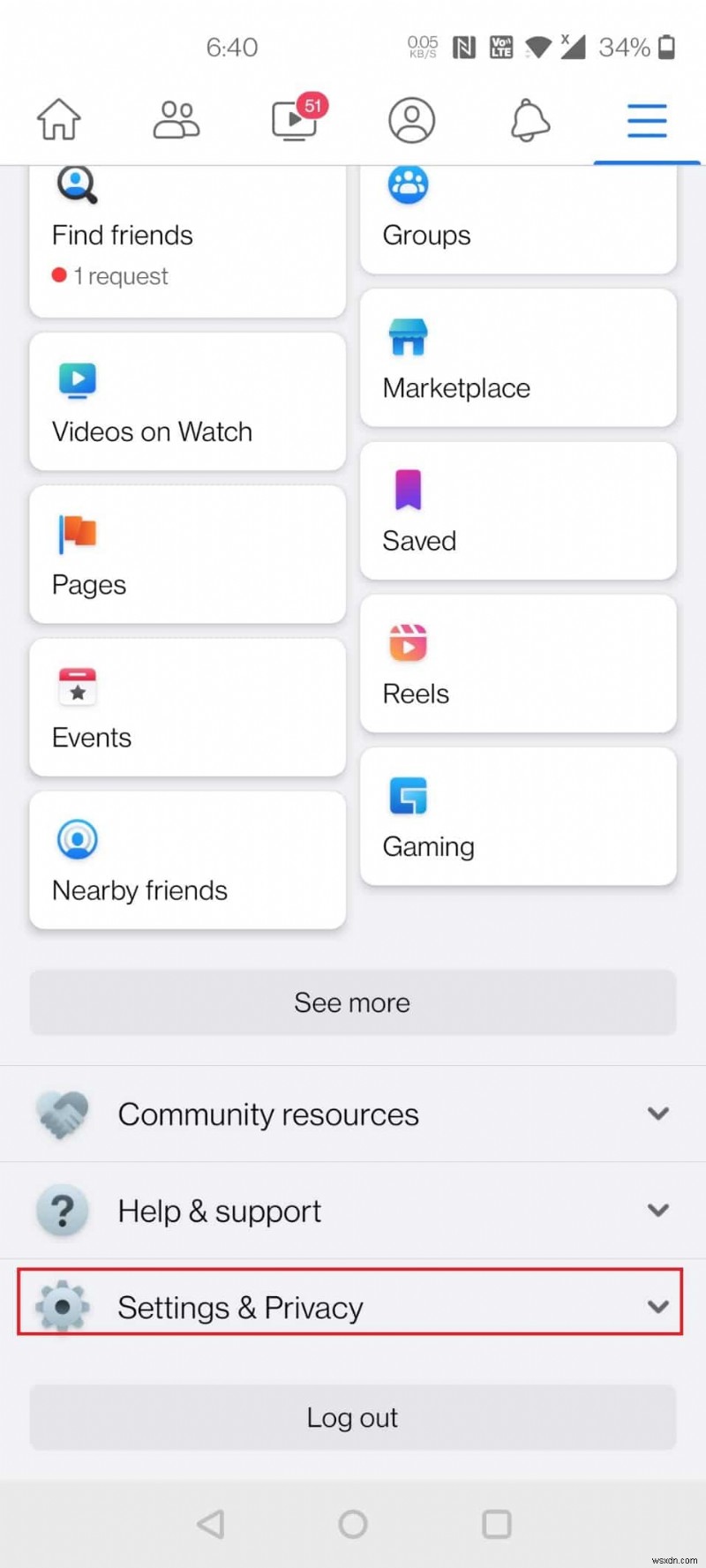Open your profile icon
Image resolution: width=706 pixels, height=1568 pixels.
point(411,120)
